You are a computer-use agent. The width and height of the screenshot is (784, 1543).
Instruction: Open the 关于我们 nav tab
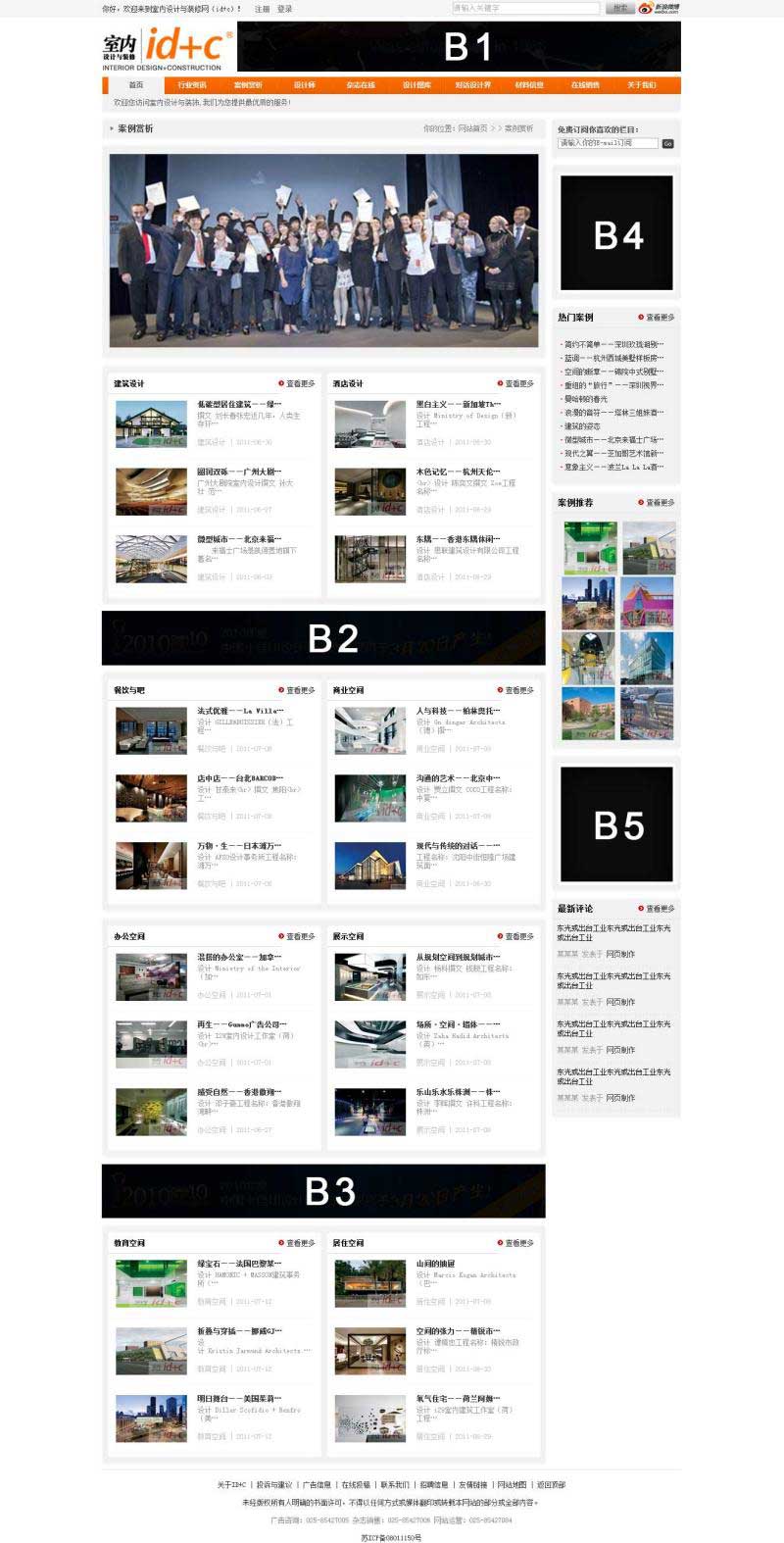tap(642, 85)
